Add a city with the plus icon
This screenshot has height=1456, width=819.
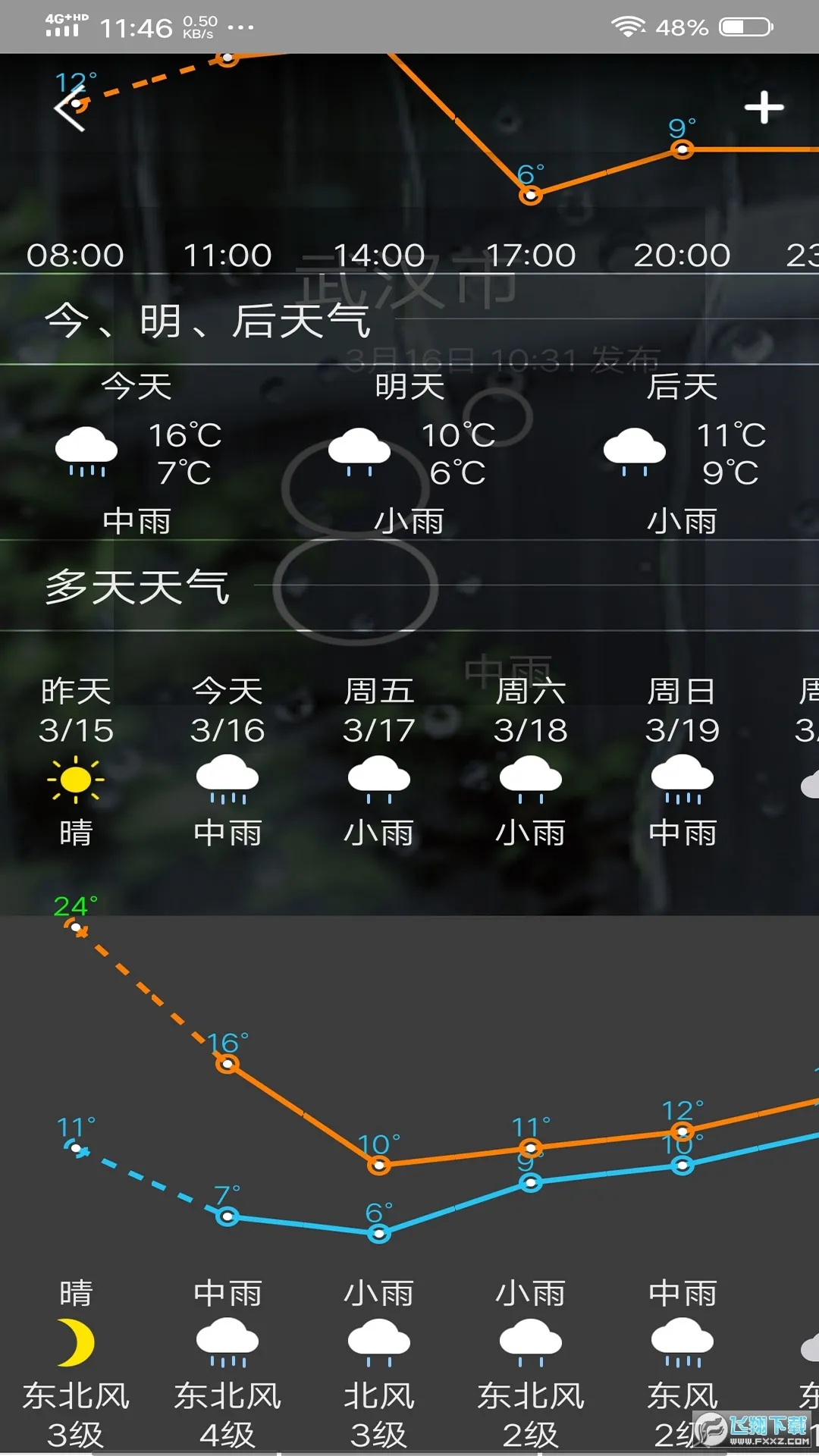[x=764, y=108]
